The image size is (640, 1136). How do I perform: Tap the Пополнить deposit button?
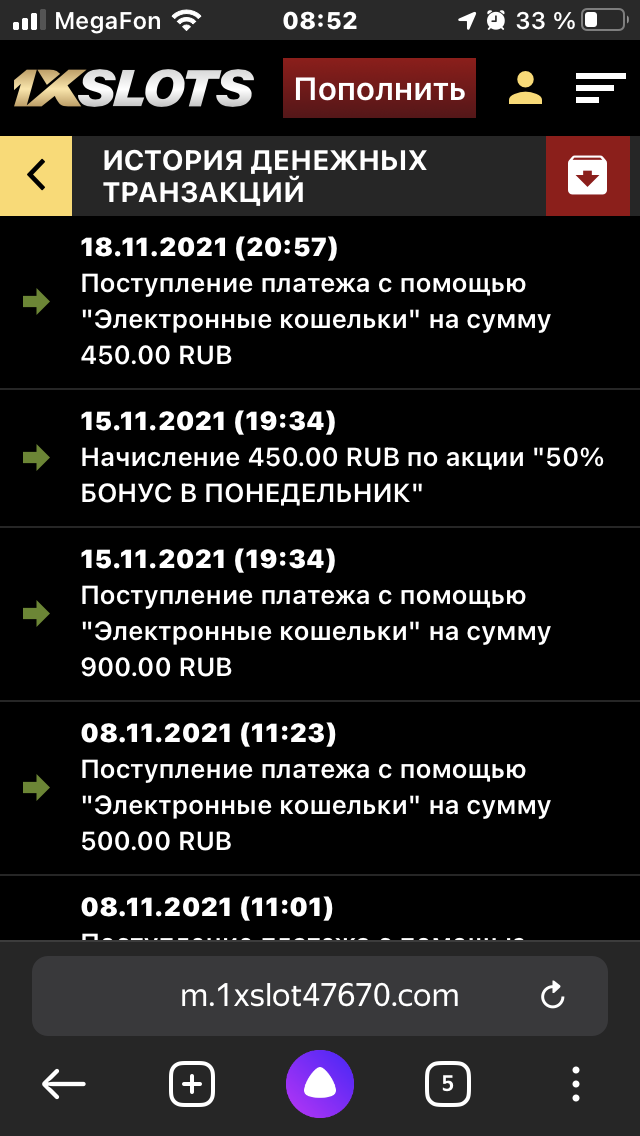(x=379, y=89)
